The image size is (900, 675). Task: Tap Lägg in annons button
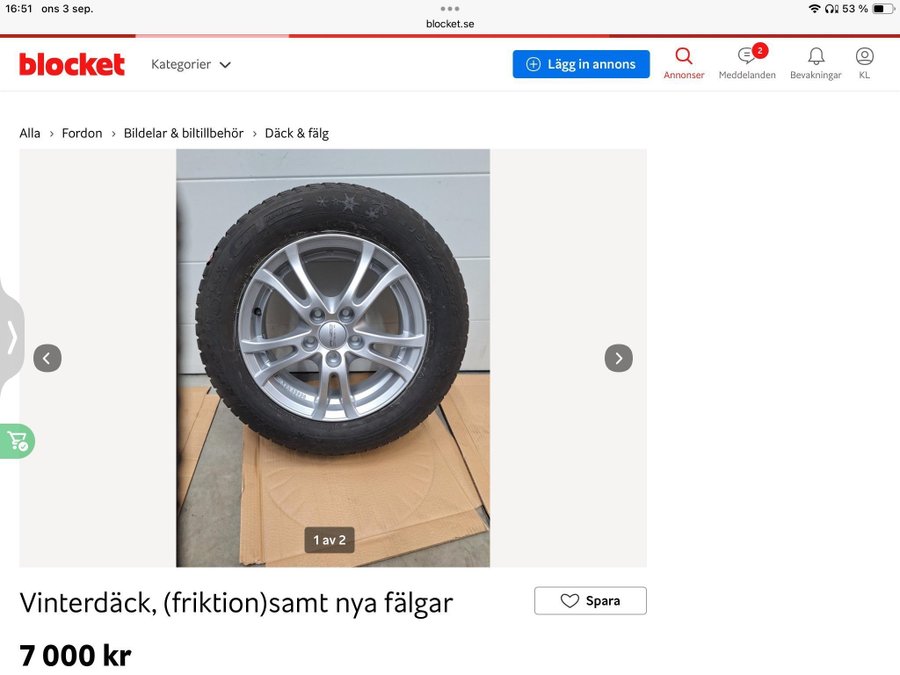581,64
